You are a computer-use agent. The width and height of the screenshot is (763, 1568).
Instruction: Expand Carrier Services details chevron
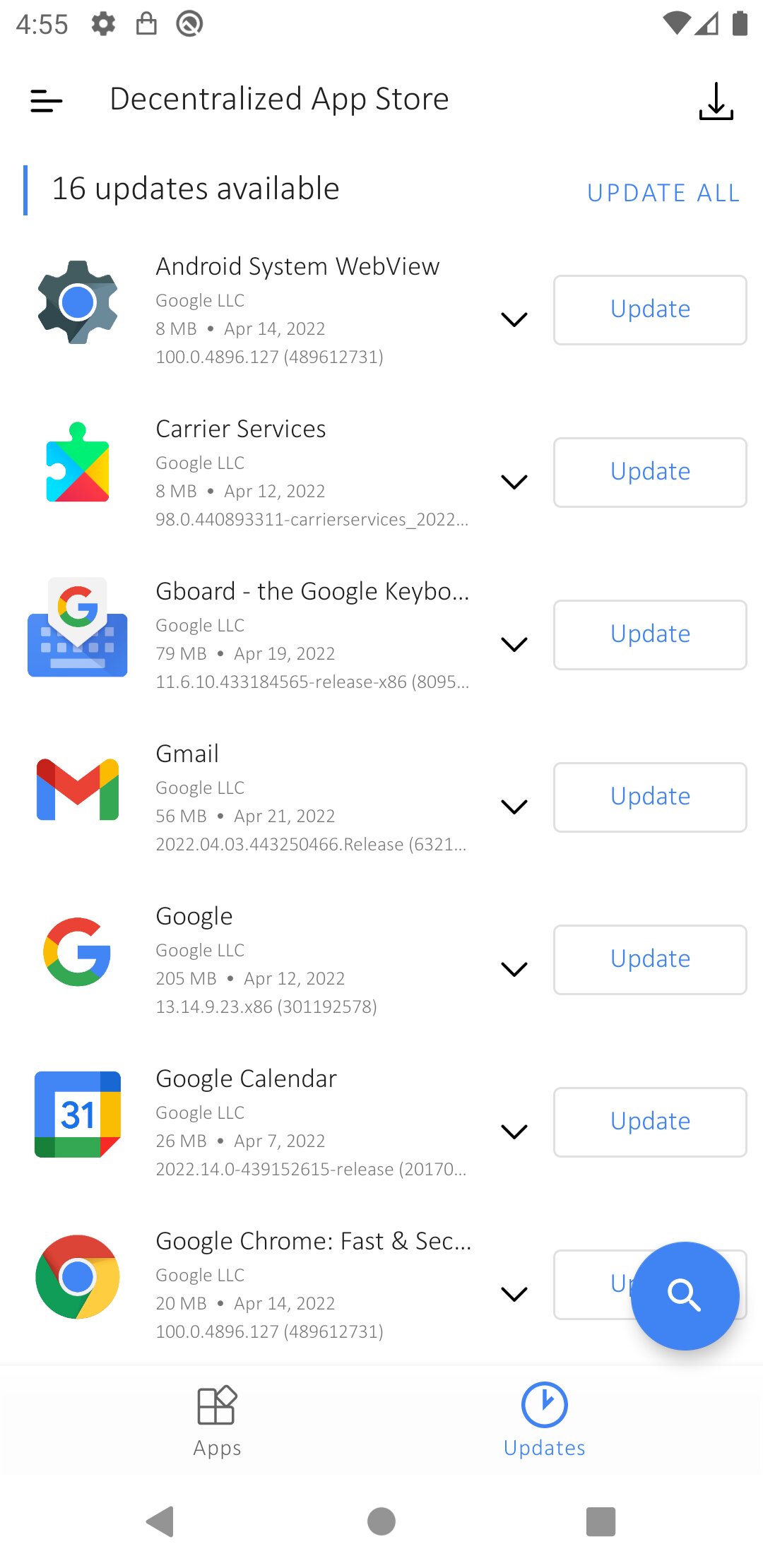click(x=514, y=482)
